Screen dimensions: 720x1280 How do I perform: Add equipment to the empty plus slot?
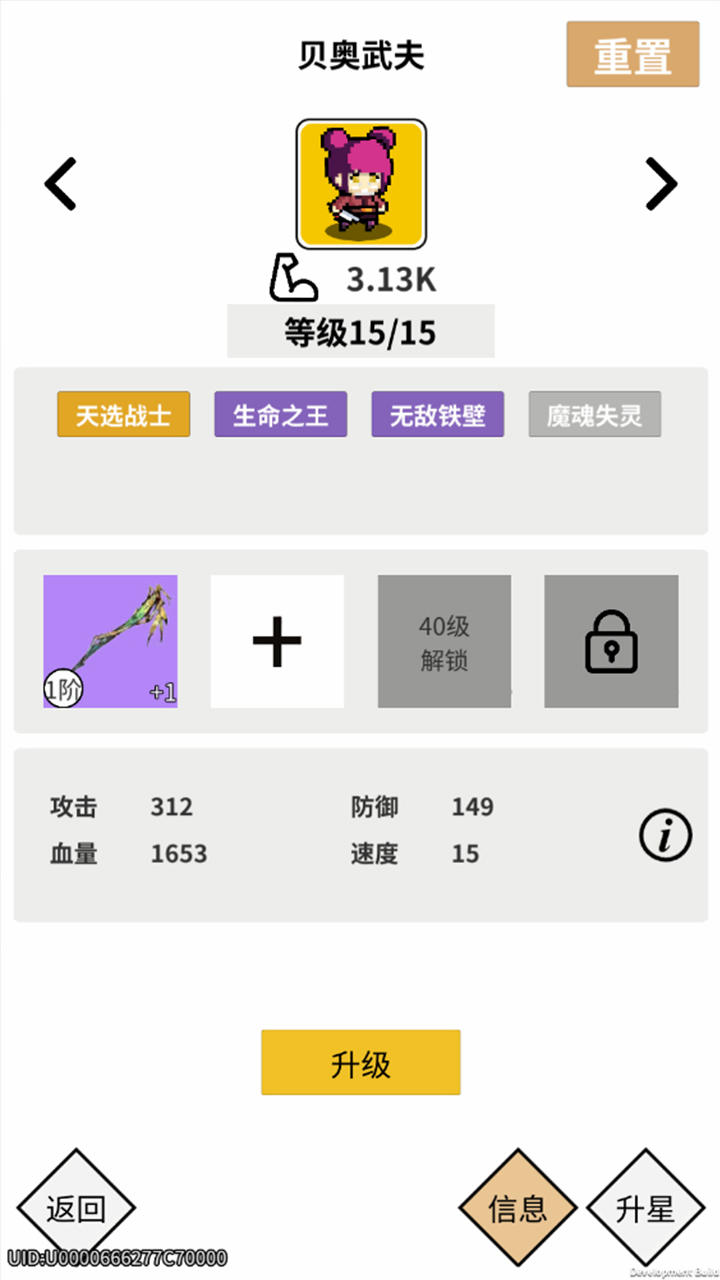point(277,641)
